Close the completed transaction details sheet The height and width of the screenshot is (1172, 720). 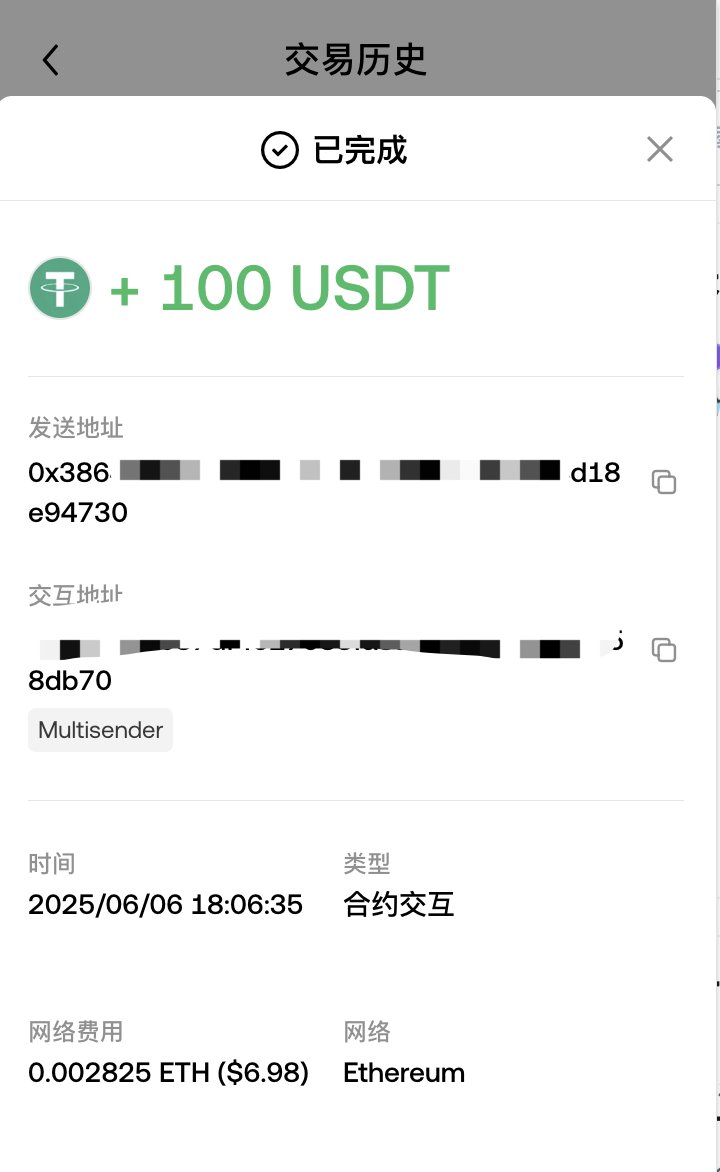659,149
